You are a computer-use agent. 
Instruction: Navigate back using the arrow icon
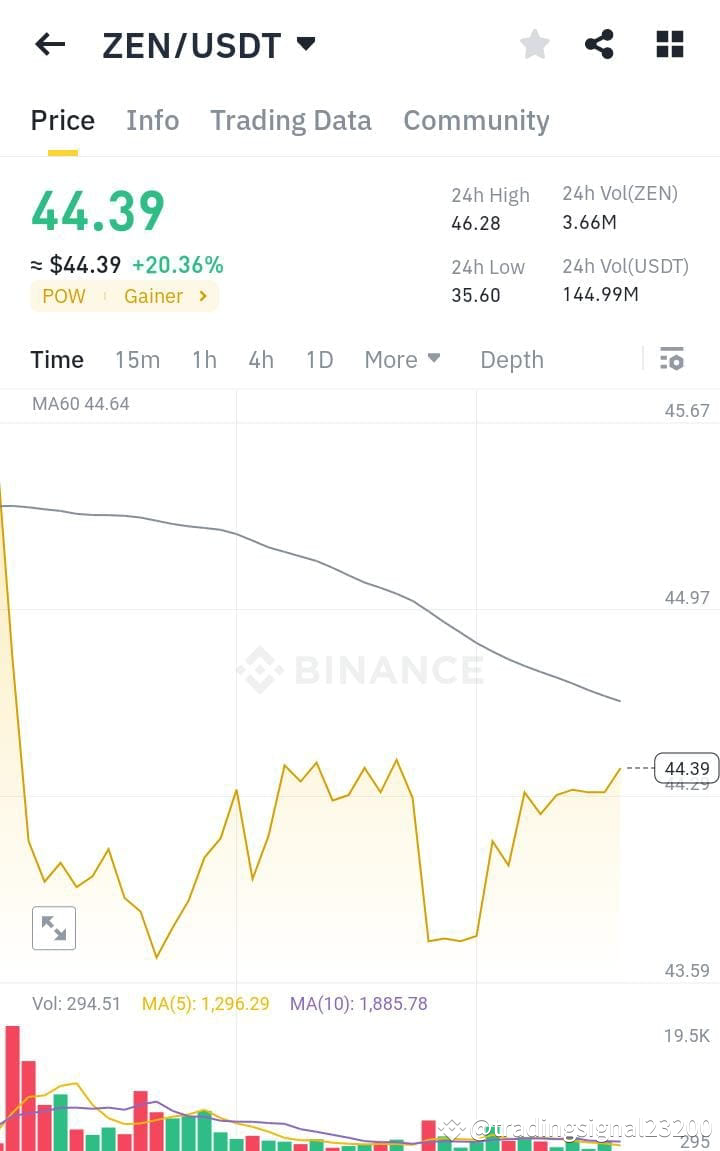click(49, 44)
